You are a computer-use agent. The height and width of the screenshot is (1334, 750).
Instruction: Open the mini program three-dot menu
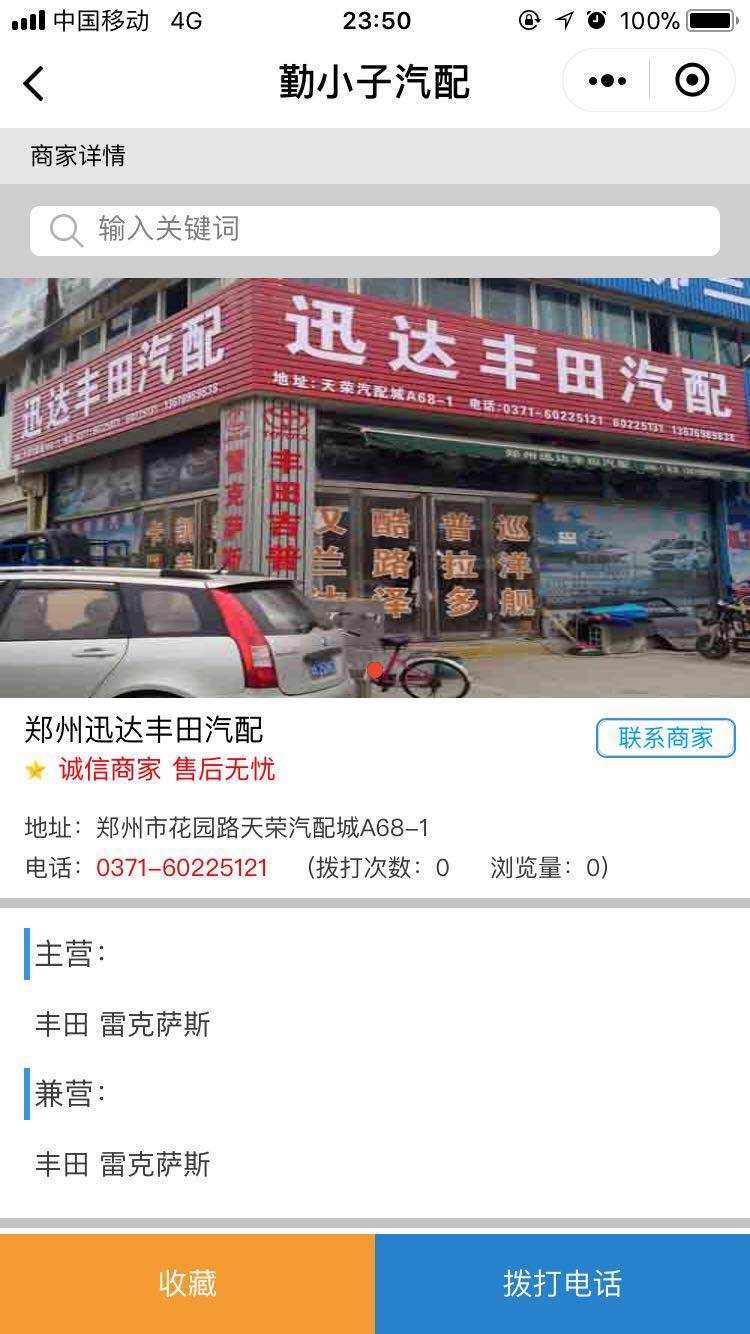[x=607, y=81]
